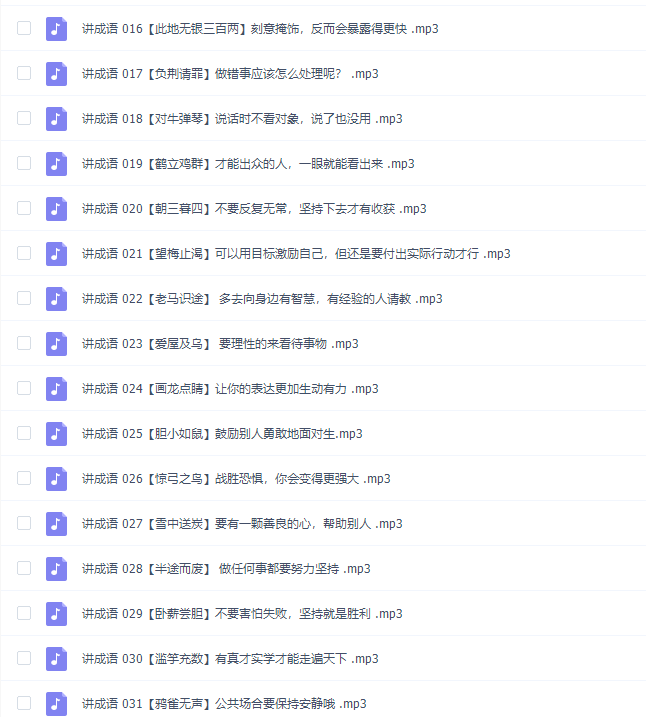Tick the checkbox for 讲成语 026 惊弓之鸟
Image resolution: width=646 pixels, height=717 pixels.
pos(24,479)
